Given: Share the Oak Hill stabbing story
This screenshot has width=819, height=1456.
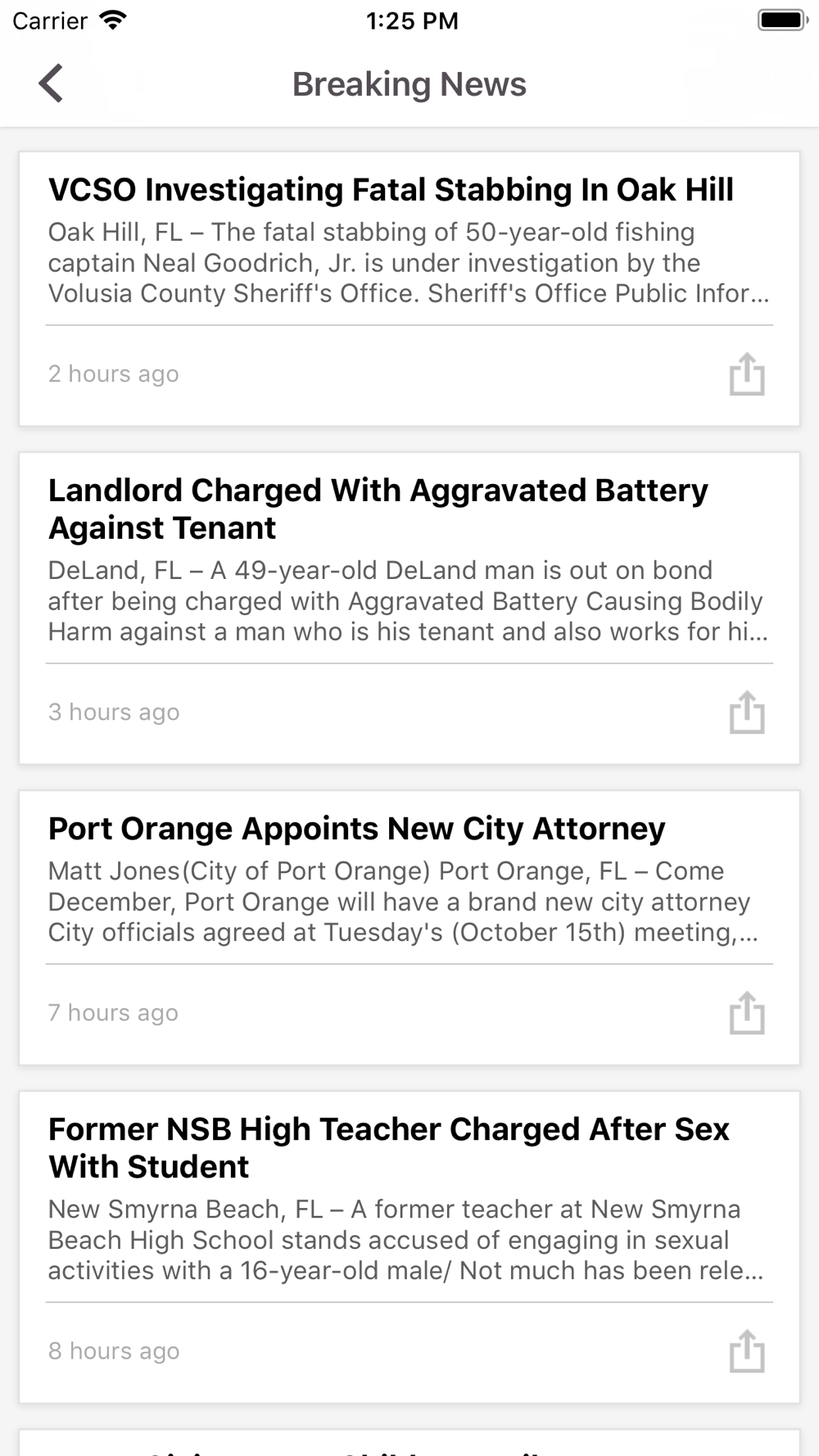Looking at the screenshot, I should point(747,374).
